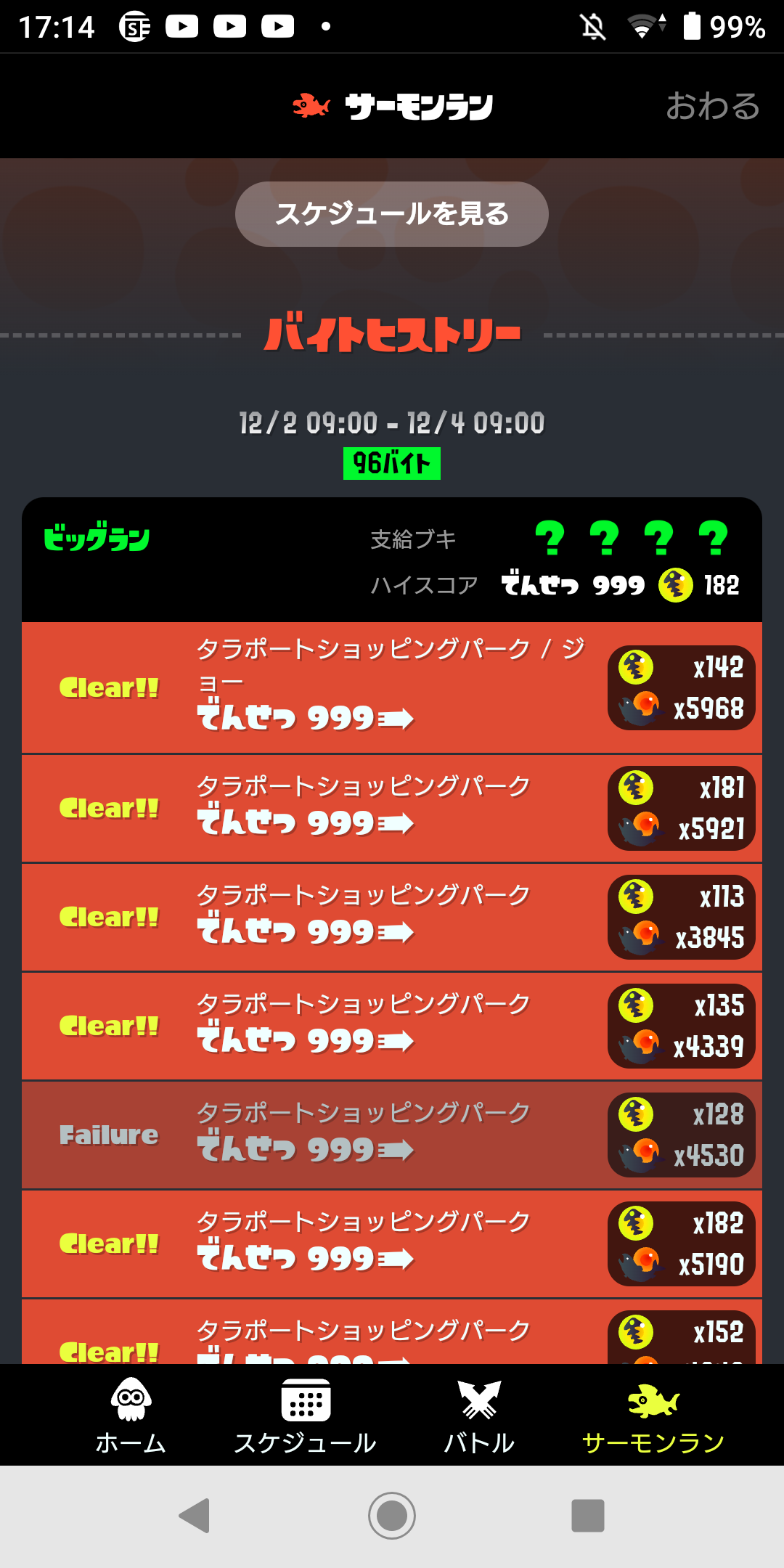
Task: View the Clear shift with x113 golden eggs
Action: (392, 917)
